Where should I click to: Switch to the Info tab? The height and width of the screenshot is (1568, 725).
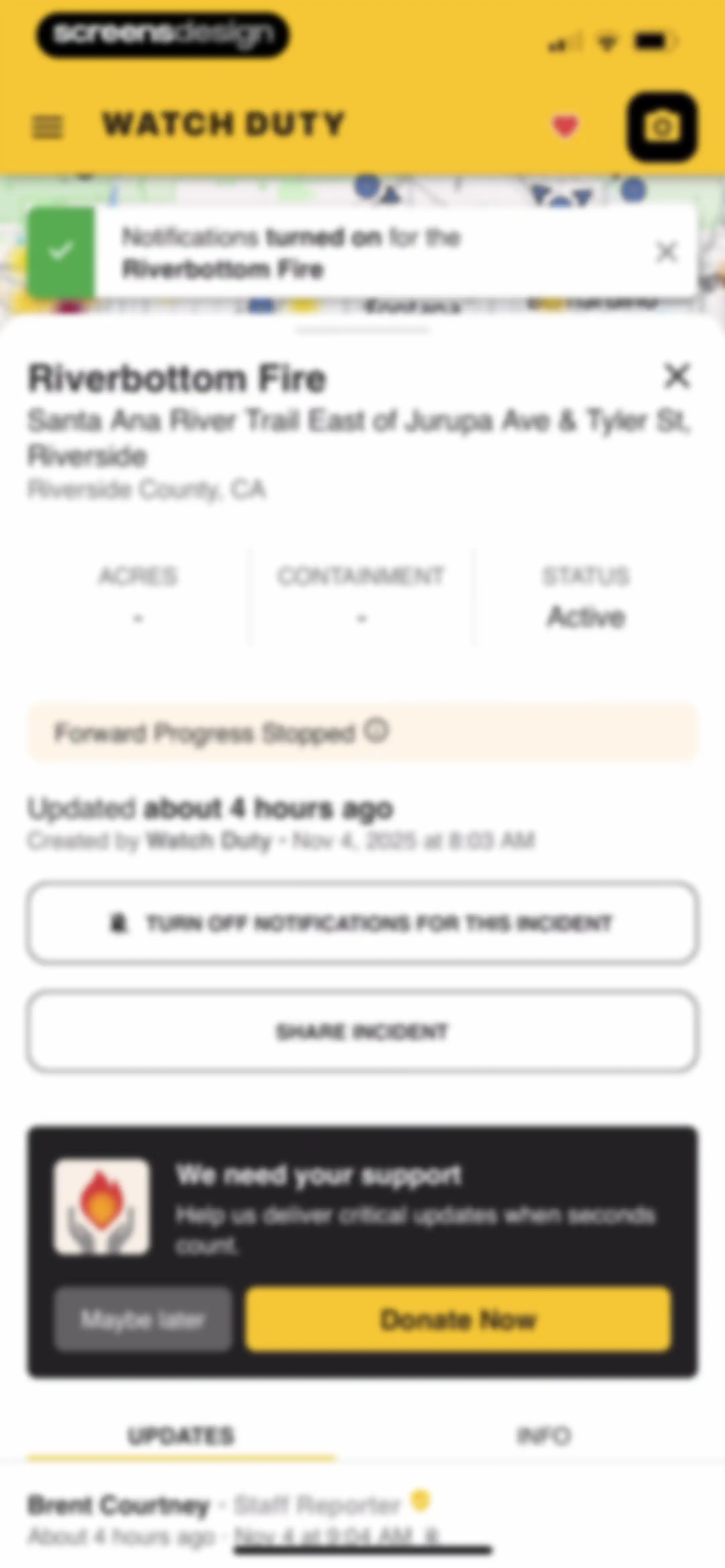[544, 1436]
